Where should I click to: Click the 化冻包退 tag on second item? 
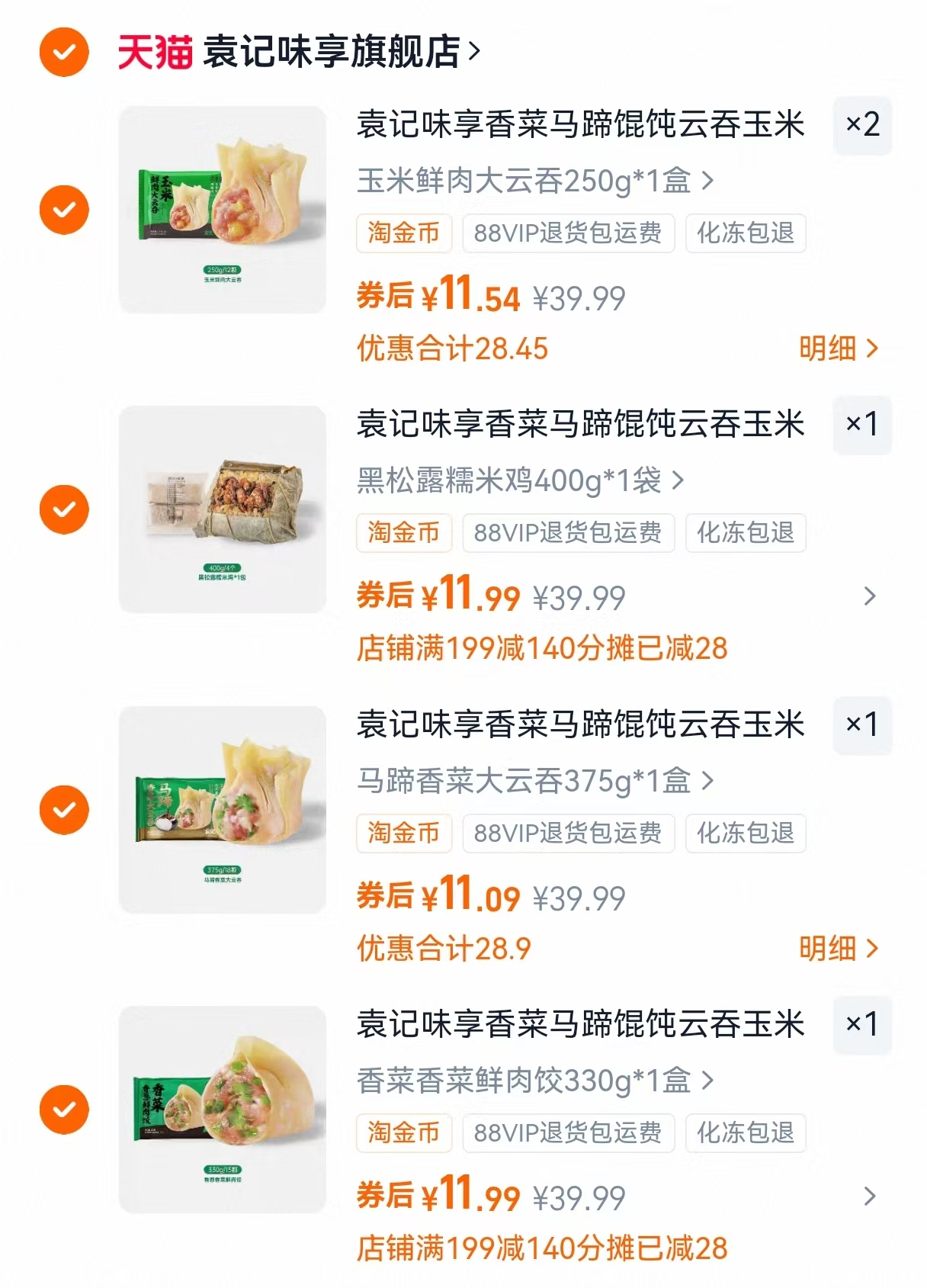point(746,534)
